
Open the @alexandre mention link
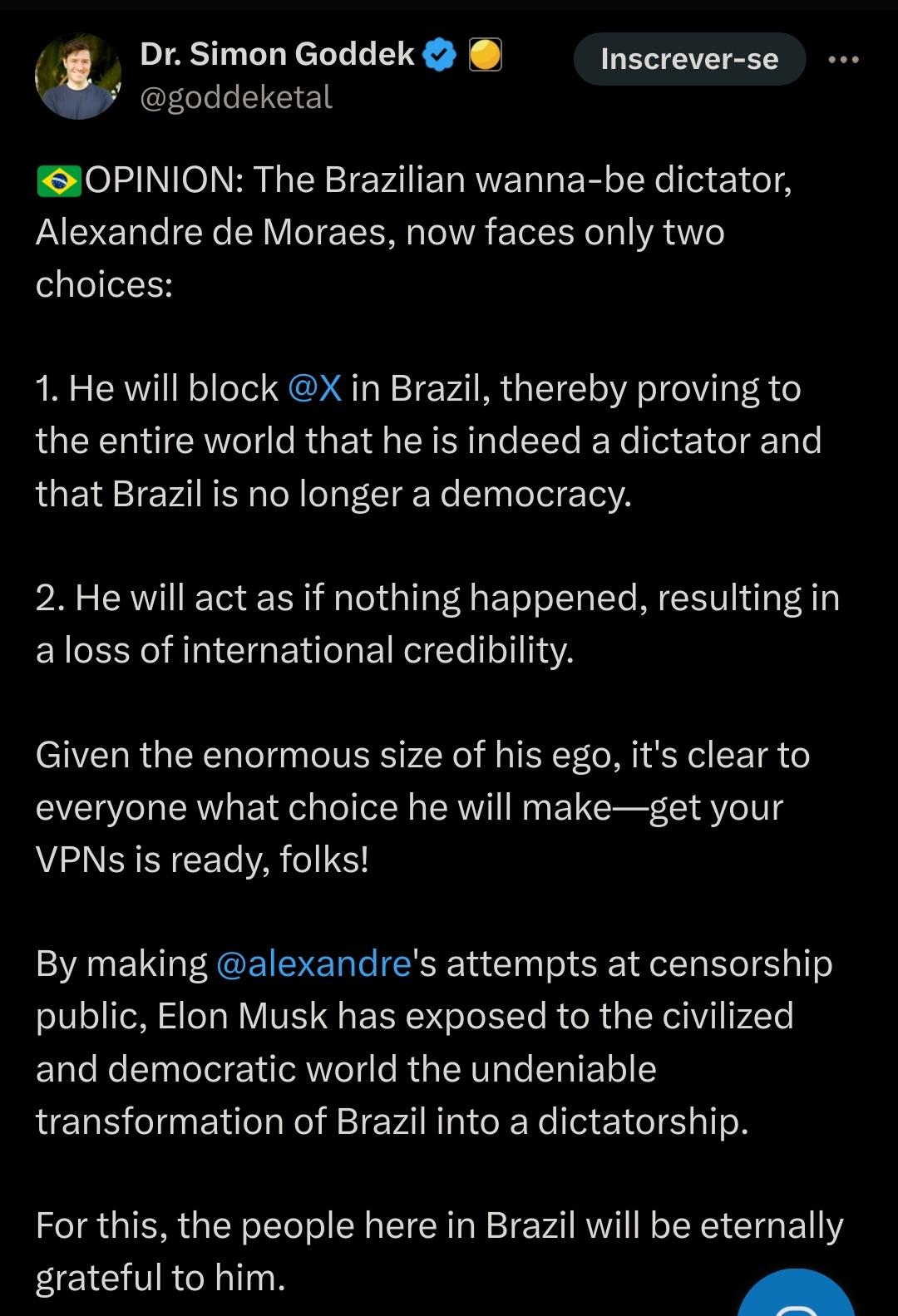pyautogui.click(x=313, y=964)
